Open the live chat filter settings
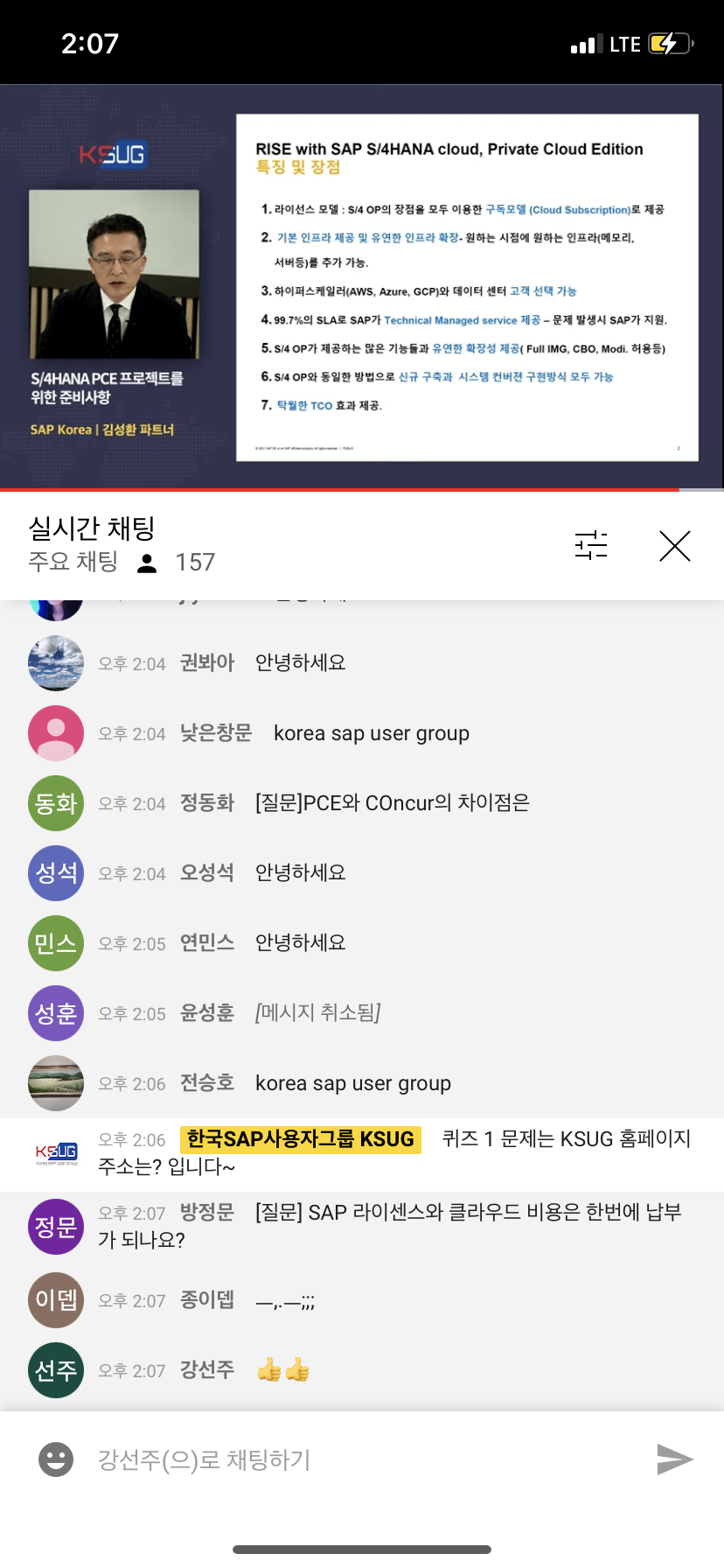 591,545
